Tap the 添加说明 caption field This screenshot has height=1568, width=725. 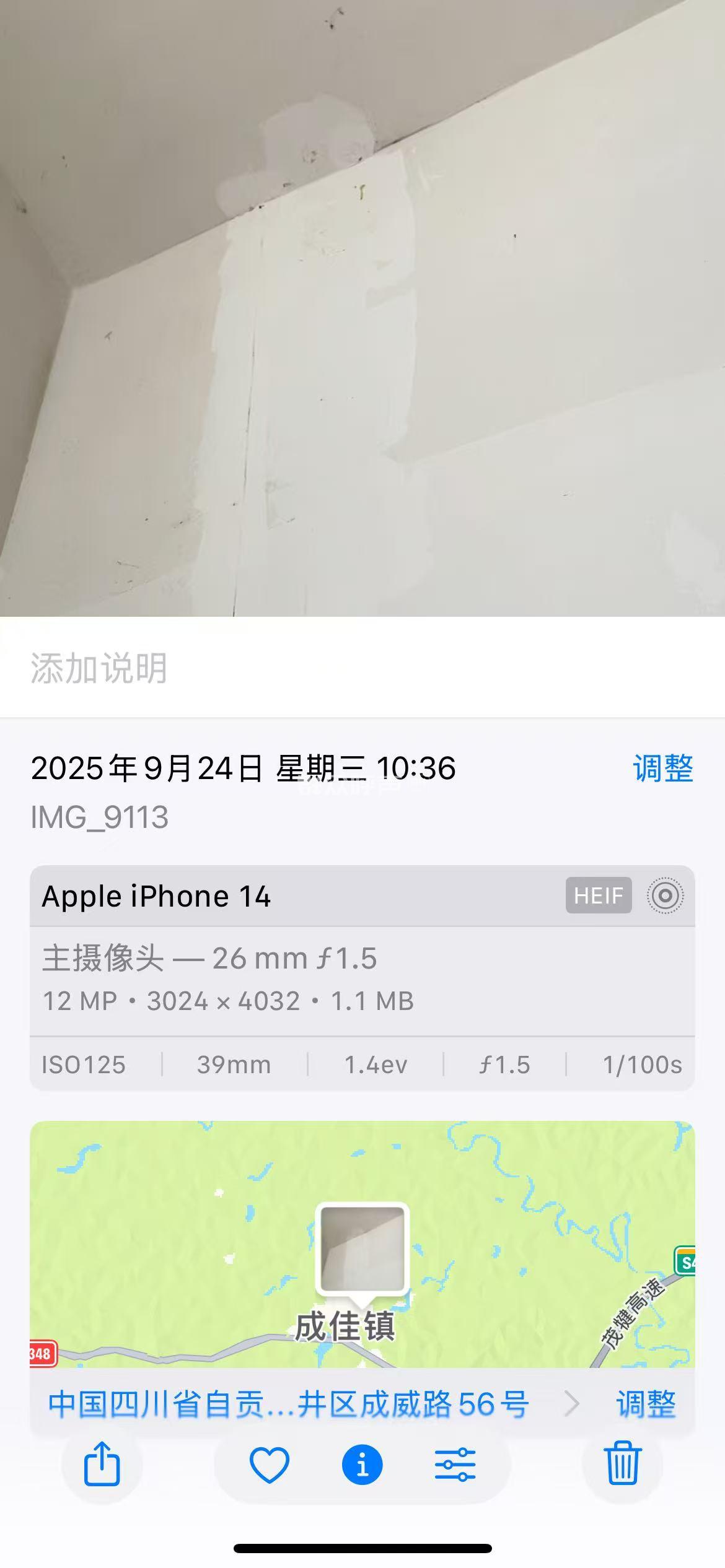362,668
